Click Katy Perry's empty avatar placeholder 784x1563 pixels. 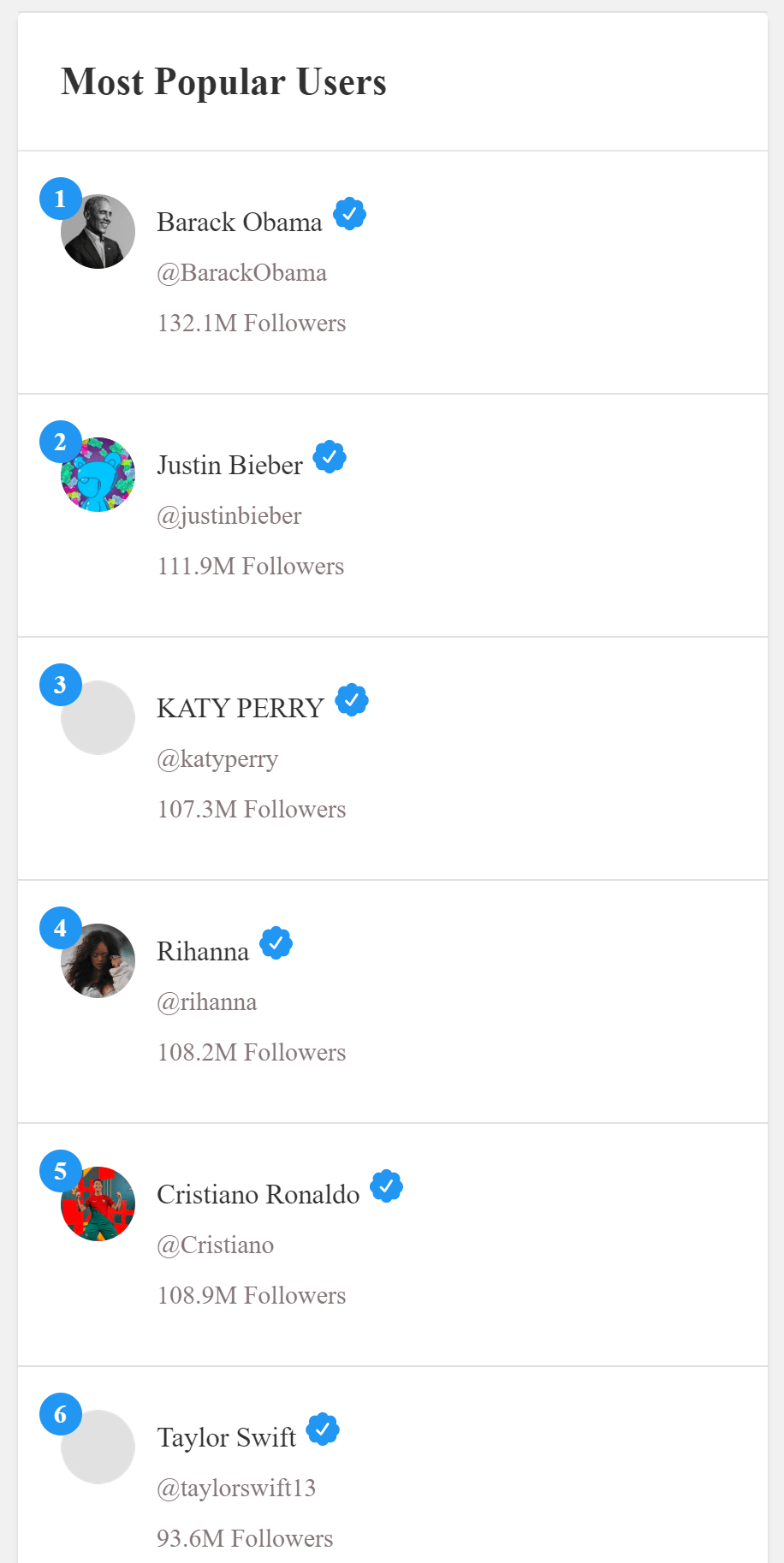98,717
